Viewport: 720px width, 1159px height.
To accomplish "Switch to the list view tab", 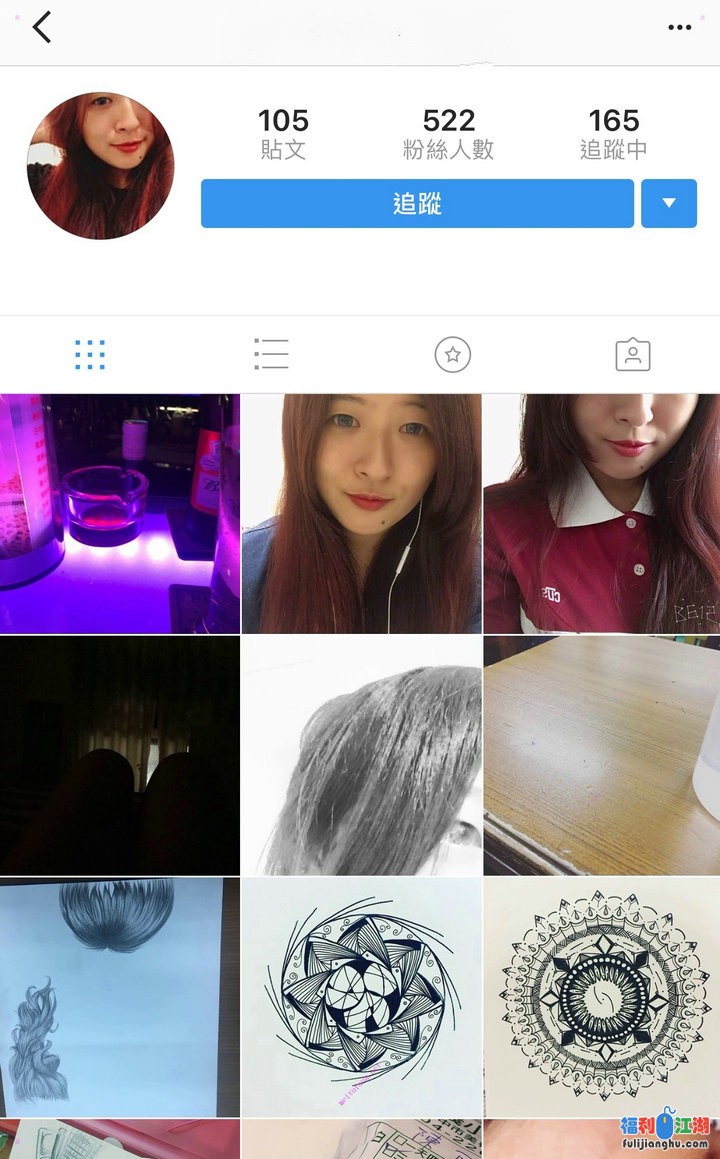I will [271, 354].
